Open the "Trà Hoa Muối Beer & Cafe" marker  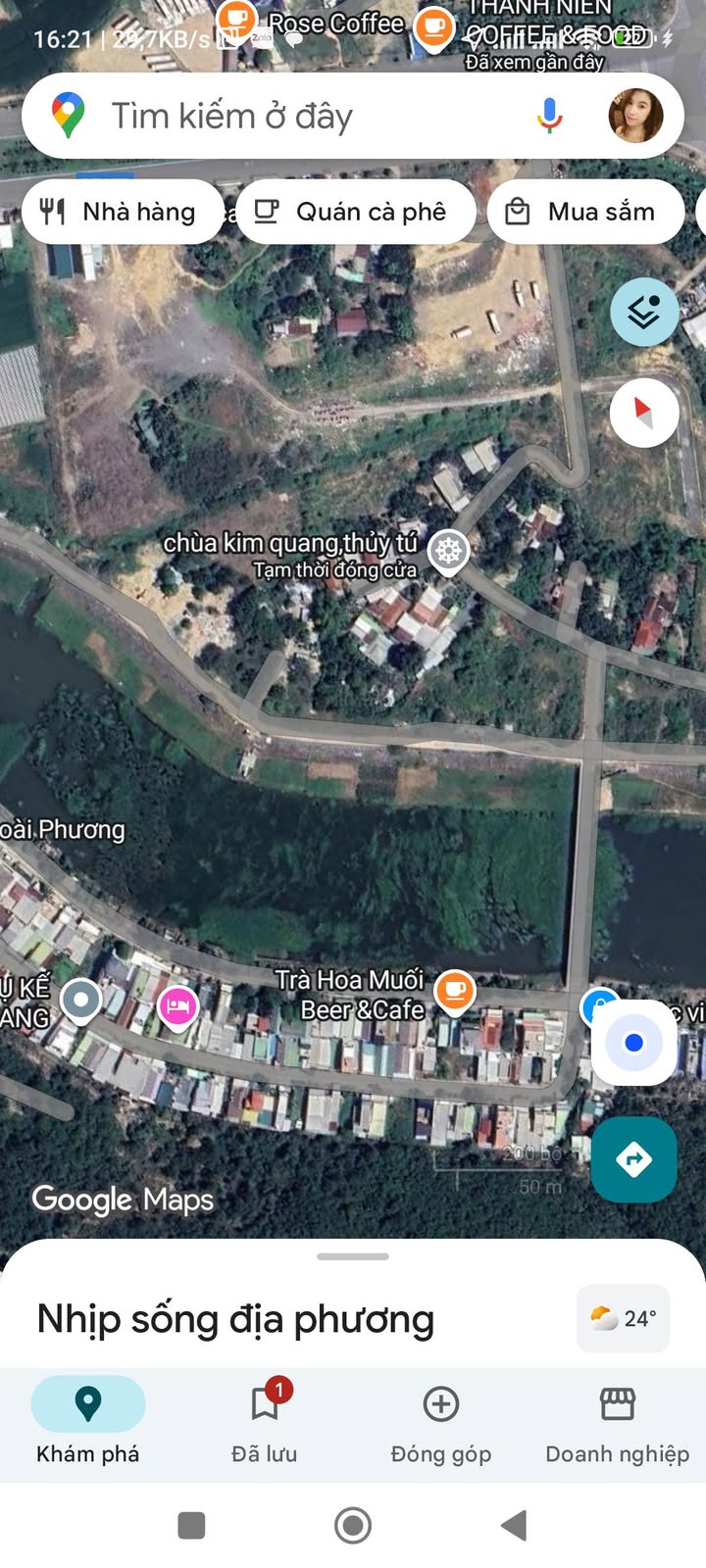pos(455,990)
